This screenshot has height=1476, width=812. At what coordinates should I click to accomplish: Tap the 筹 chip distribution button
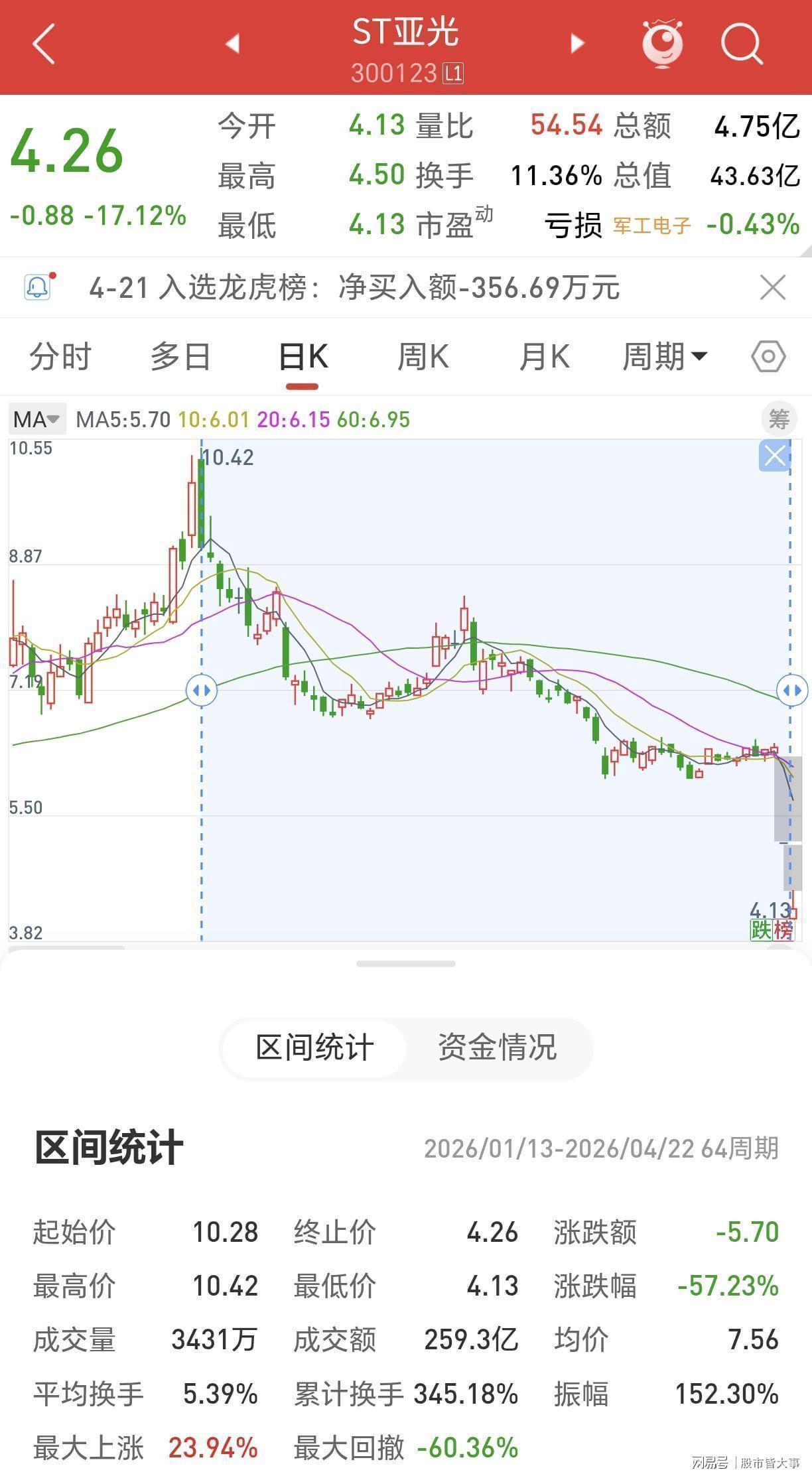pos(778,419)
